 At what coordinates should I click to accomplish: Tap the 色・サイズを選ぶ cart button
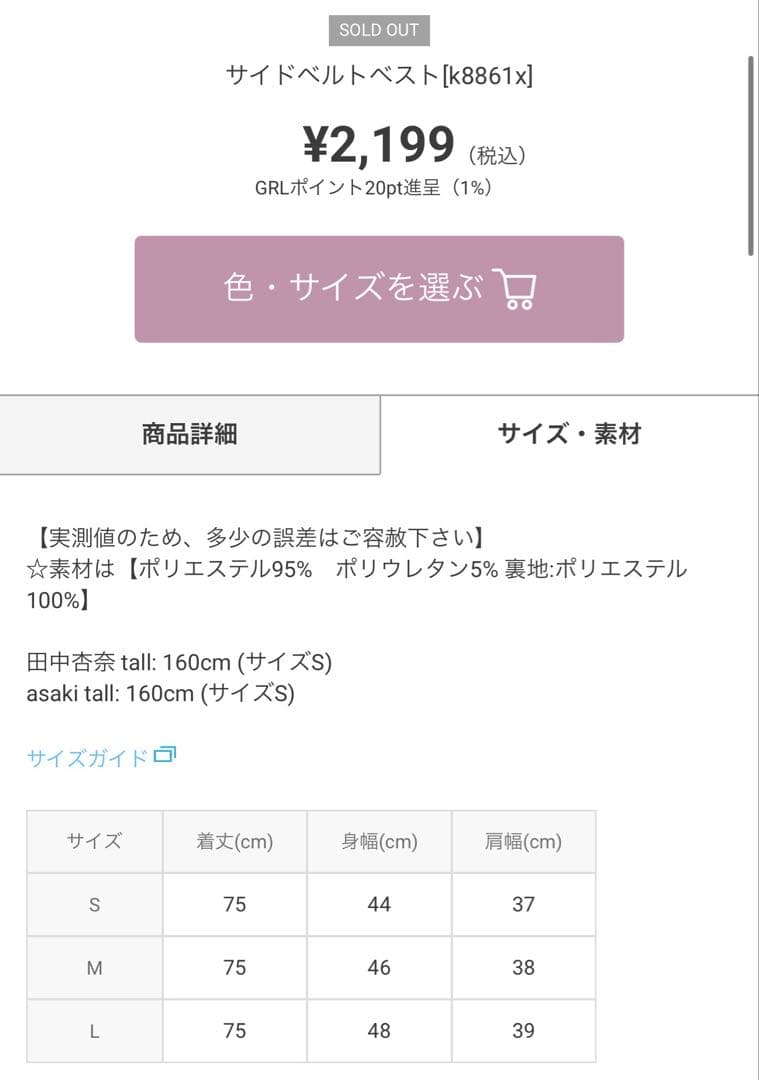[379, 289]
